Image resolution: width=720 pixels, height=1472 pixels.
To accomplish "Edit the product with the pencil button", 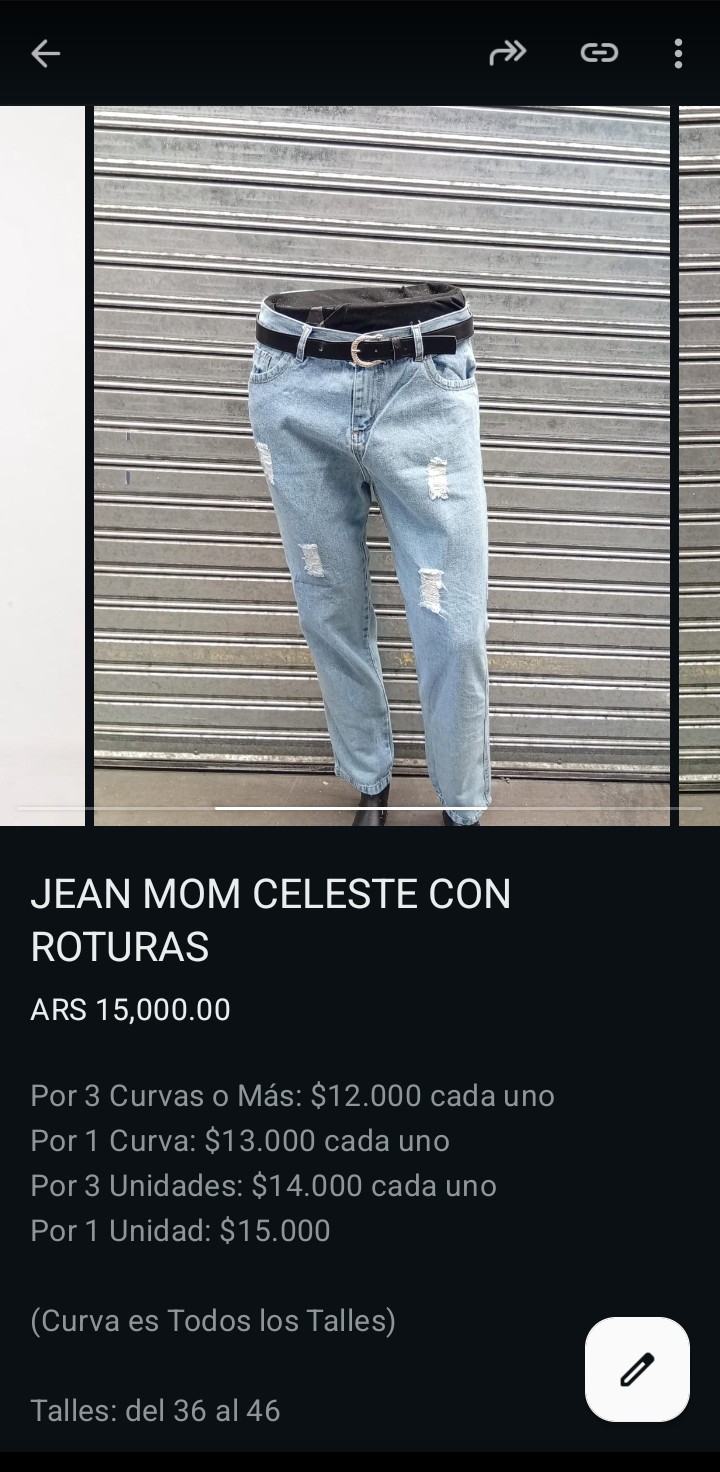I will click(637, 1369).
